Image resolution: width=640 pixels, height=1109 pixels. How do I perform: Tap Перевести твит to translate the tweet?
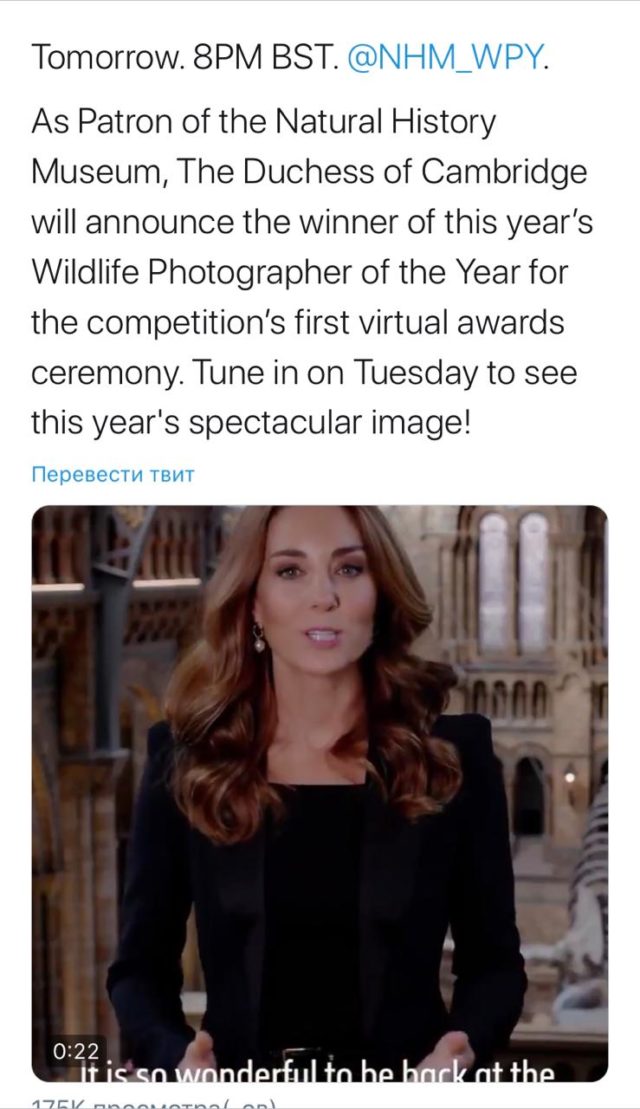113,474
